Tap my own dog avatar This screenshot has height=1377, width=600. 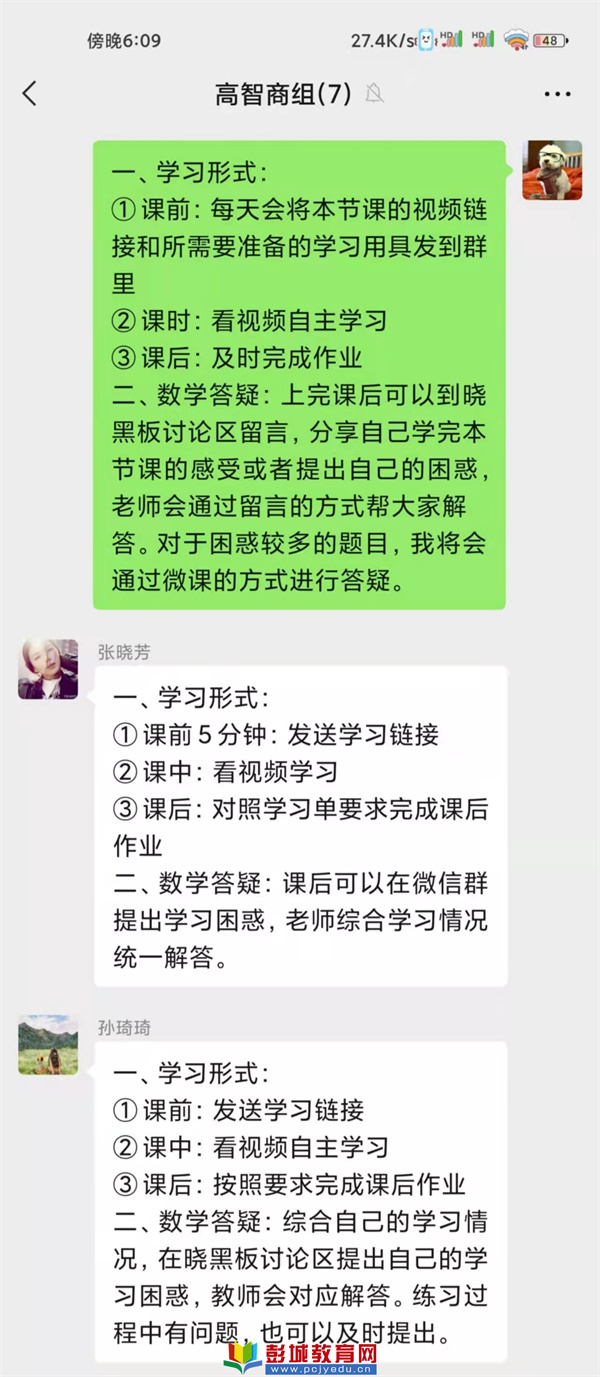tap(552, 170)
